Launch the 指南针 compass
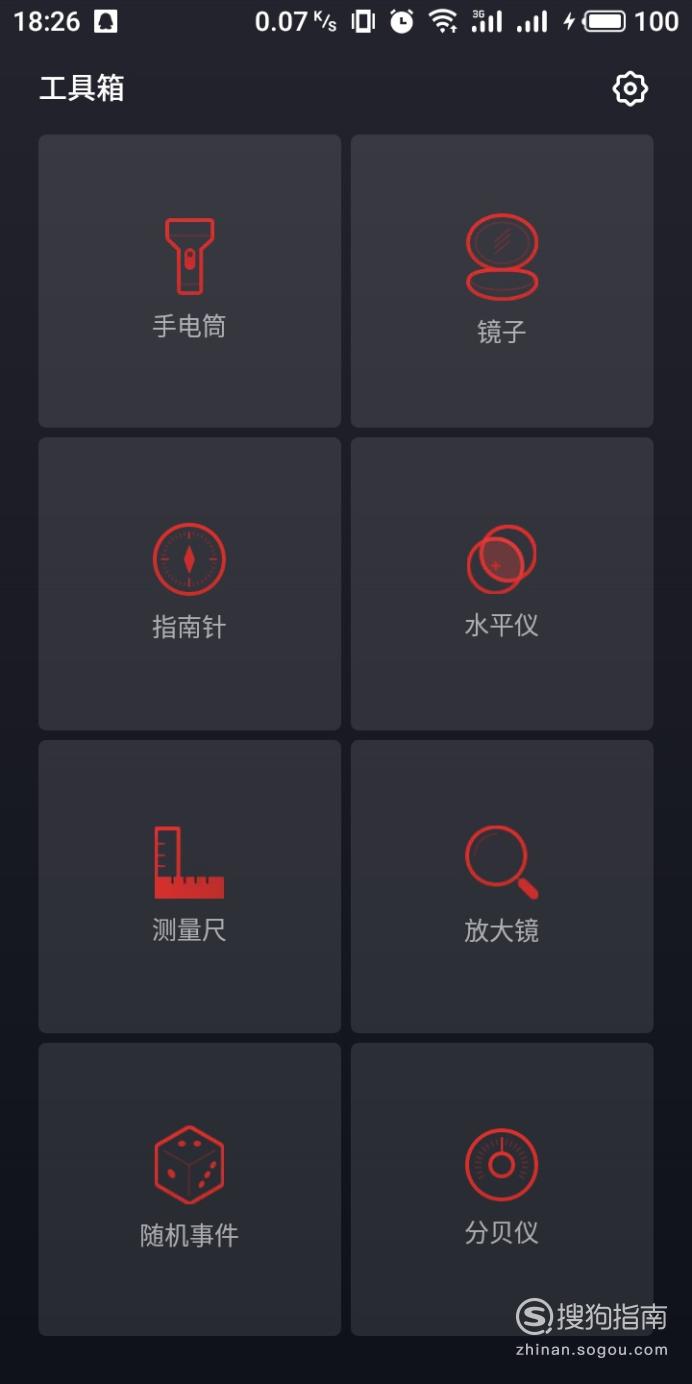This screenshot has height=1384, width=692. click(190, 584)
